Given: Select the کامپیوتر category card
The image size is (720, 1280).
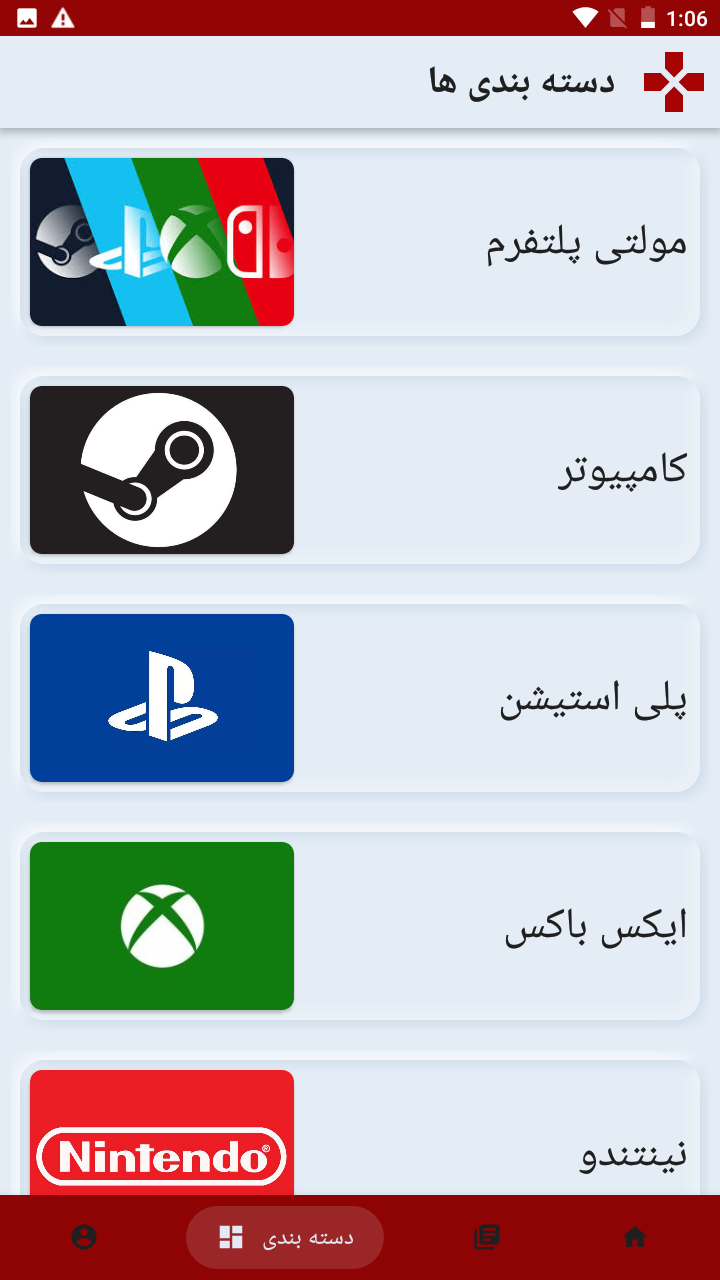Looking at the screenshot, I should point(360,470).
